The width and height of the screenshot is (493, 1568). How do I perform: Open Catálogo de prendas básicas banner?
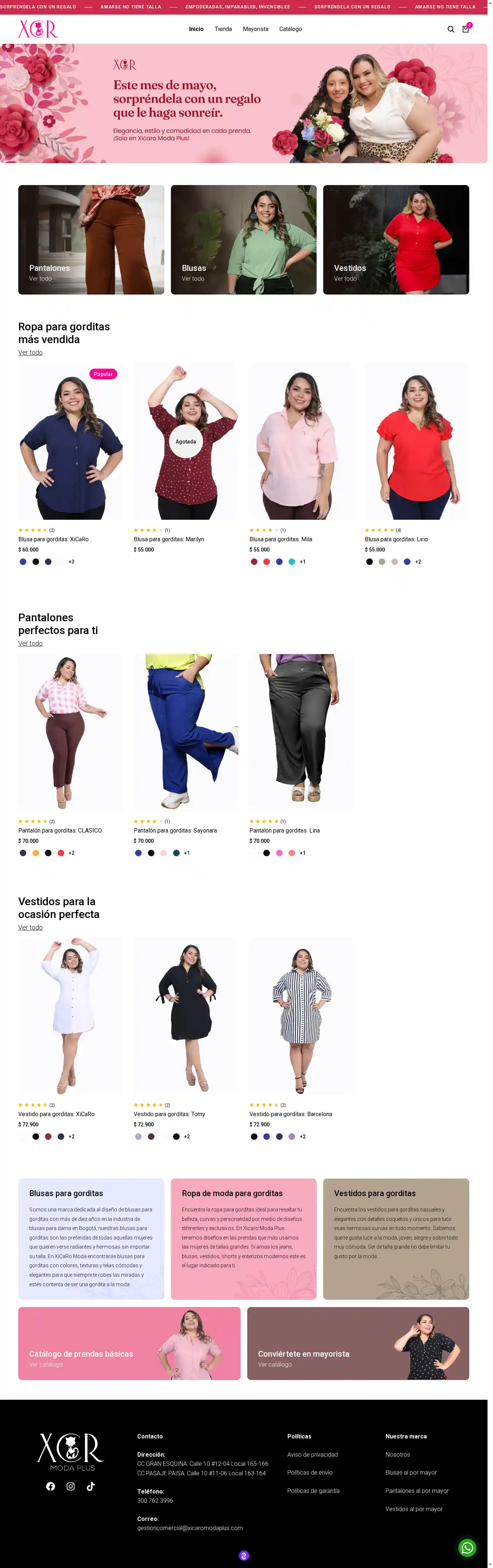(129, 1344)
